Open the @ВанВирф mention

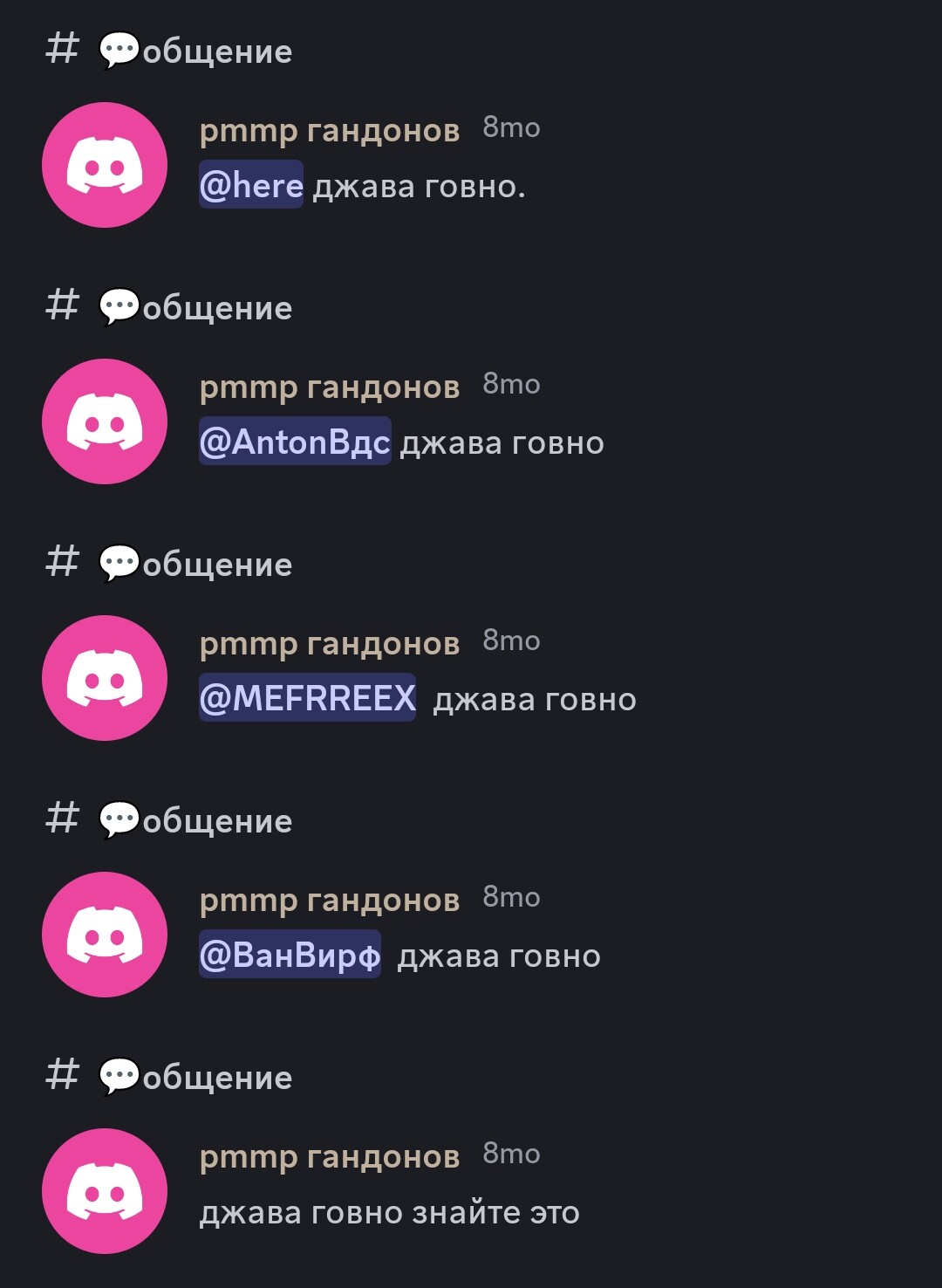coord(290,955)
